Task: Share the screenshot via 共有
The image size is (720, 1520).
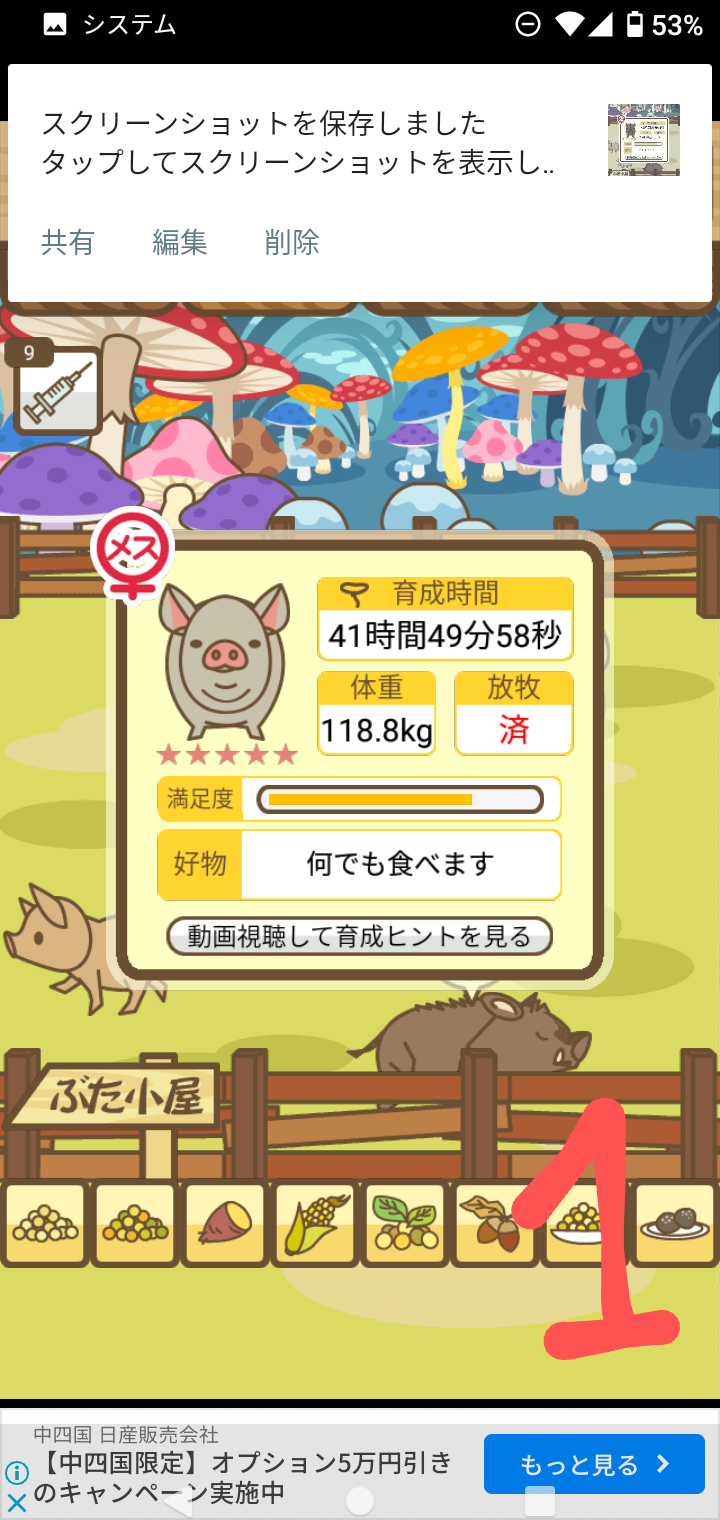Action: [x=68, y=242]
